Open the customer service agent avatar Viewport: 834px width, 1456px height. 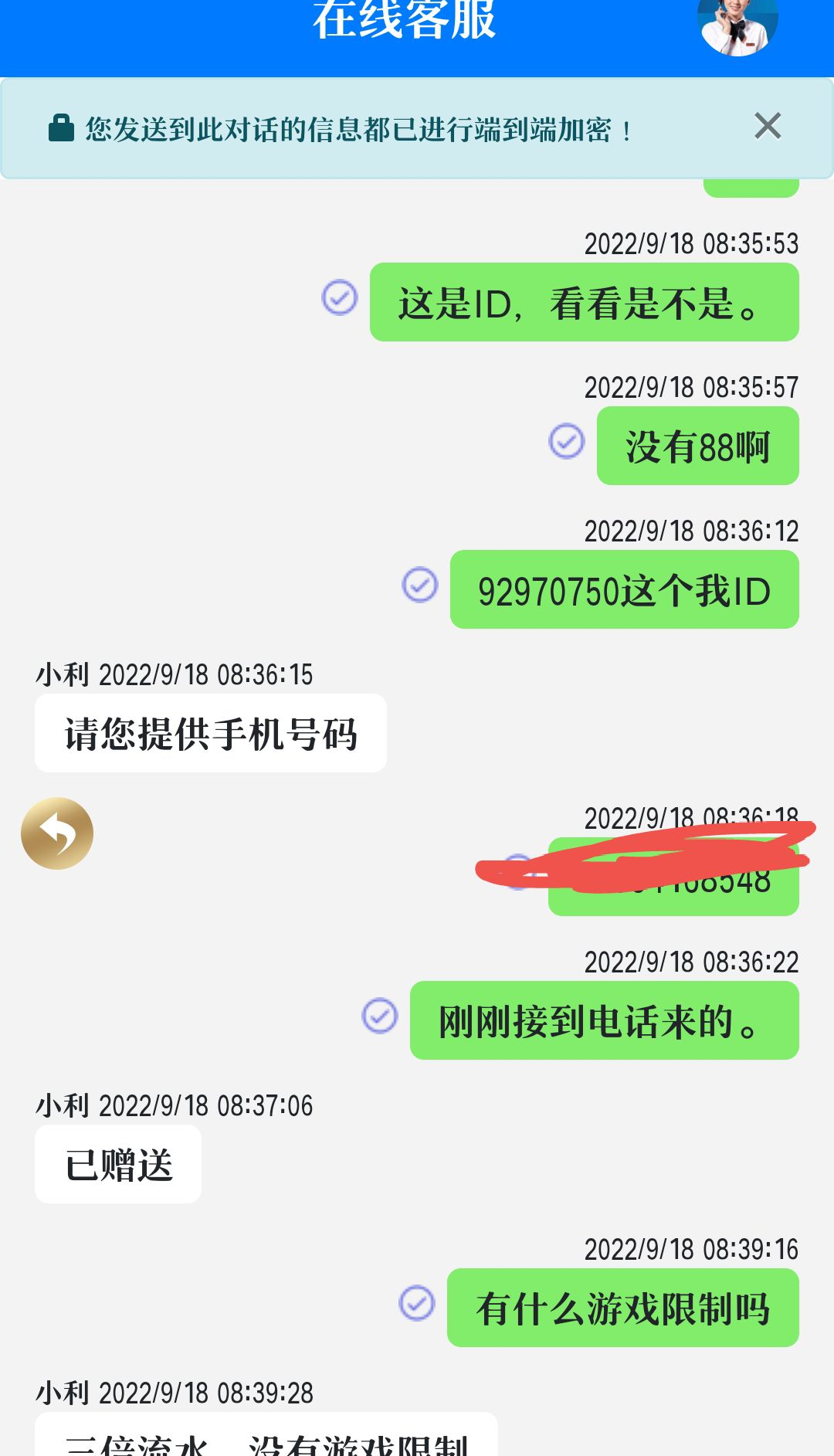[737, 27]
